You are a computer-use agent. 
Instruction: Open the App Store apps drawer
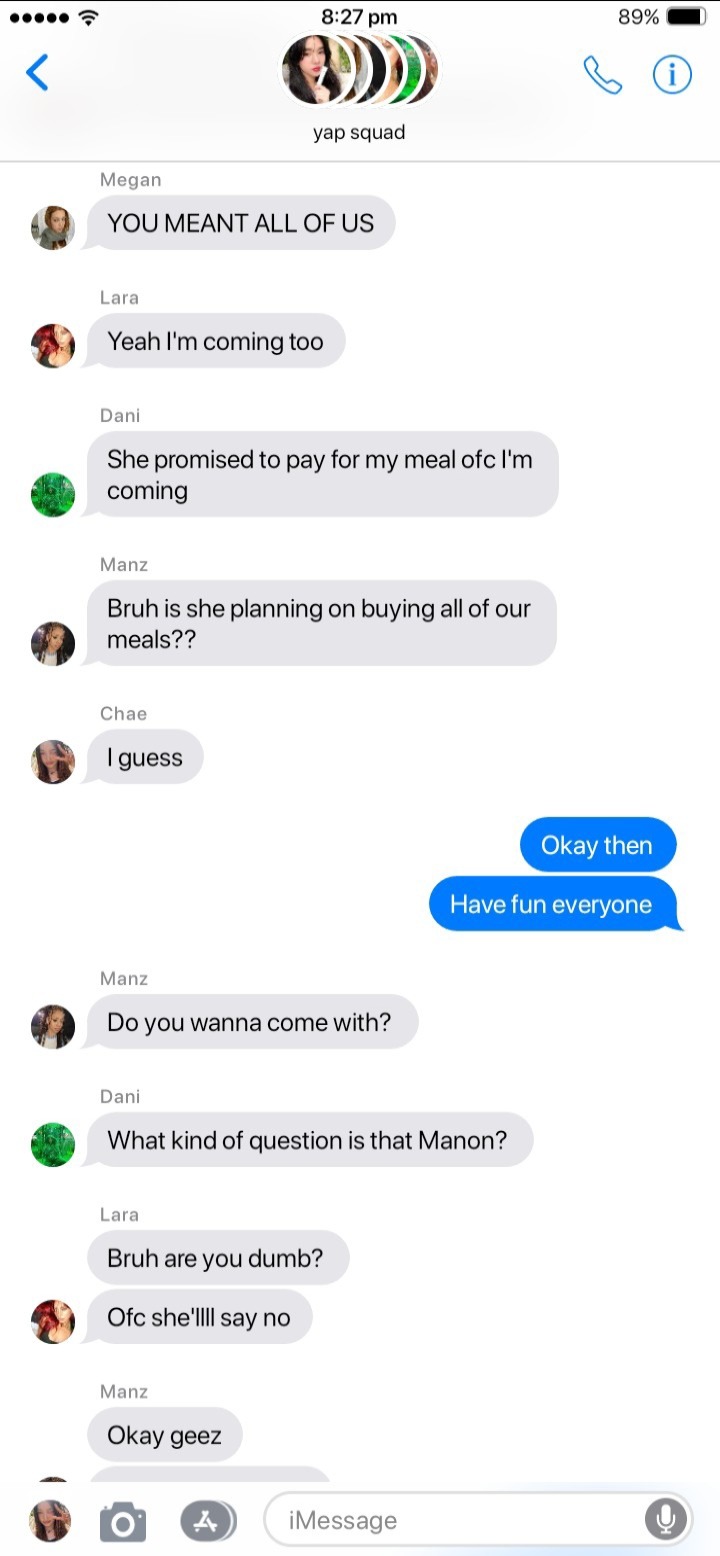207,1522
